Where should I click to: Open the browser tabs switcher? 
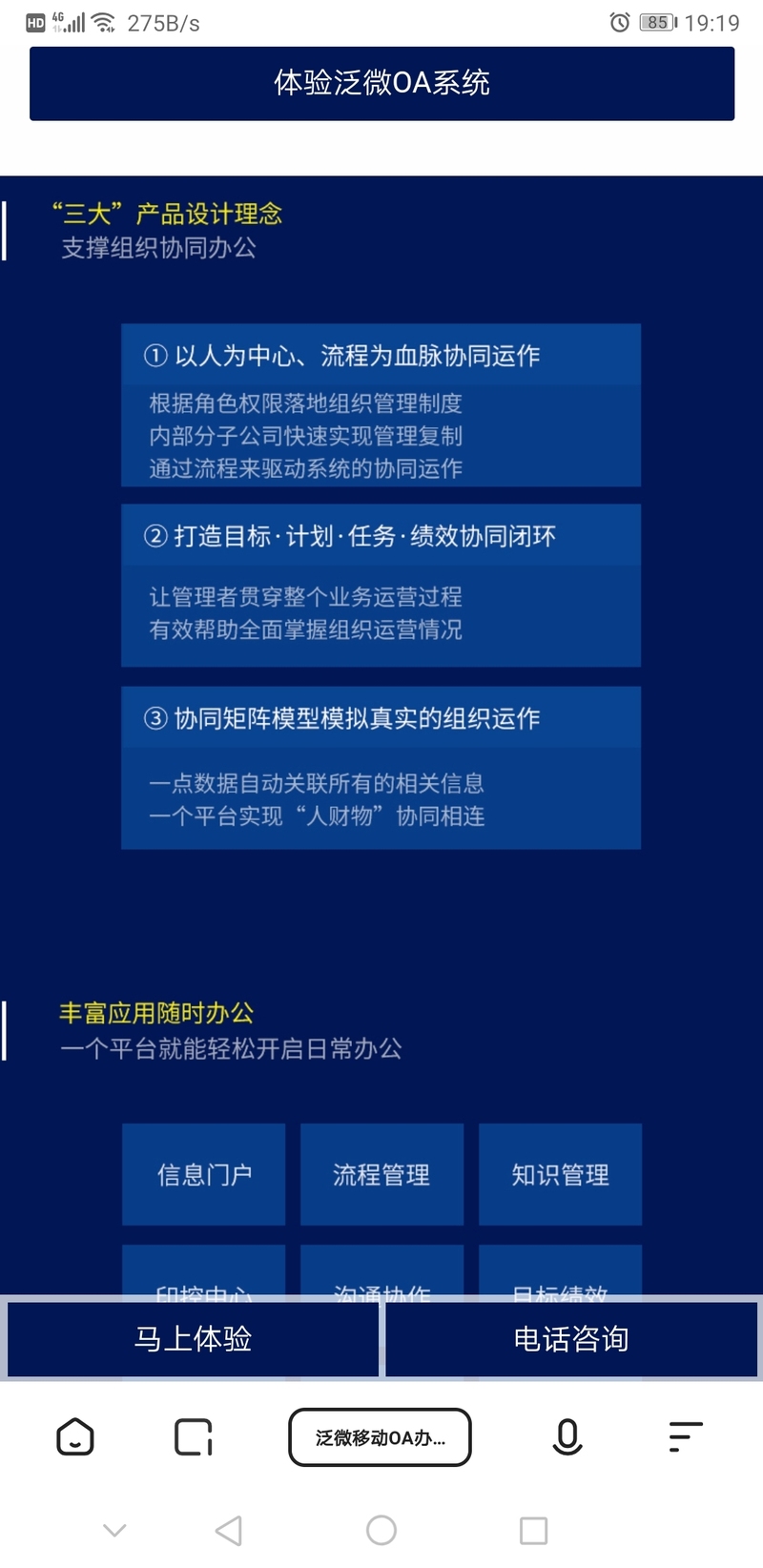[x=193, y=1436]
